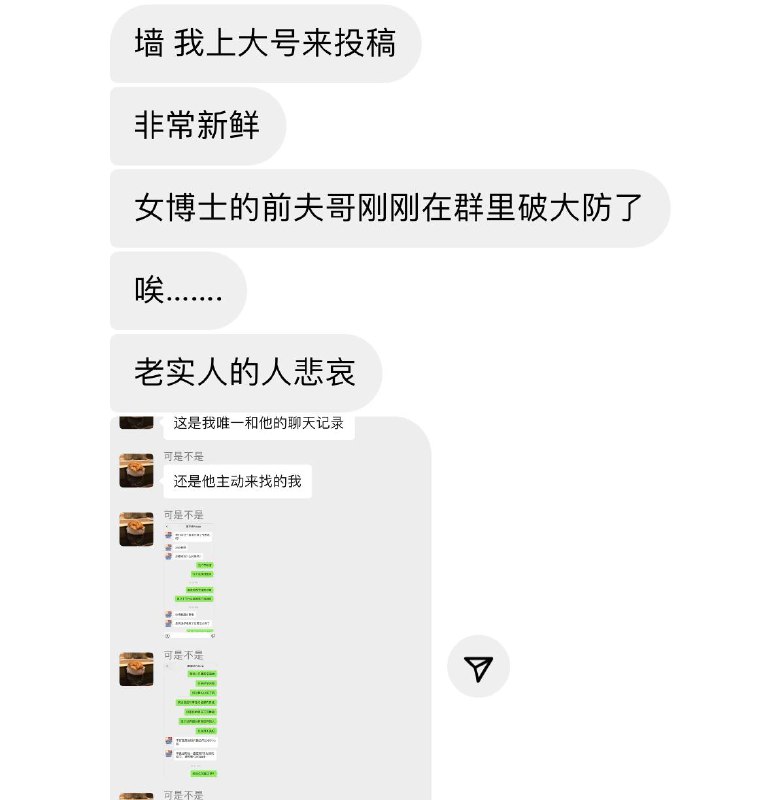Click the 非常新鲜 message bubble
Screen dimensions: 765x800
(x=200, y=124)
